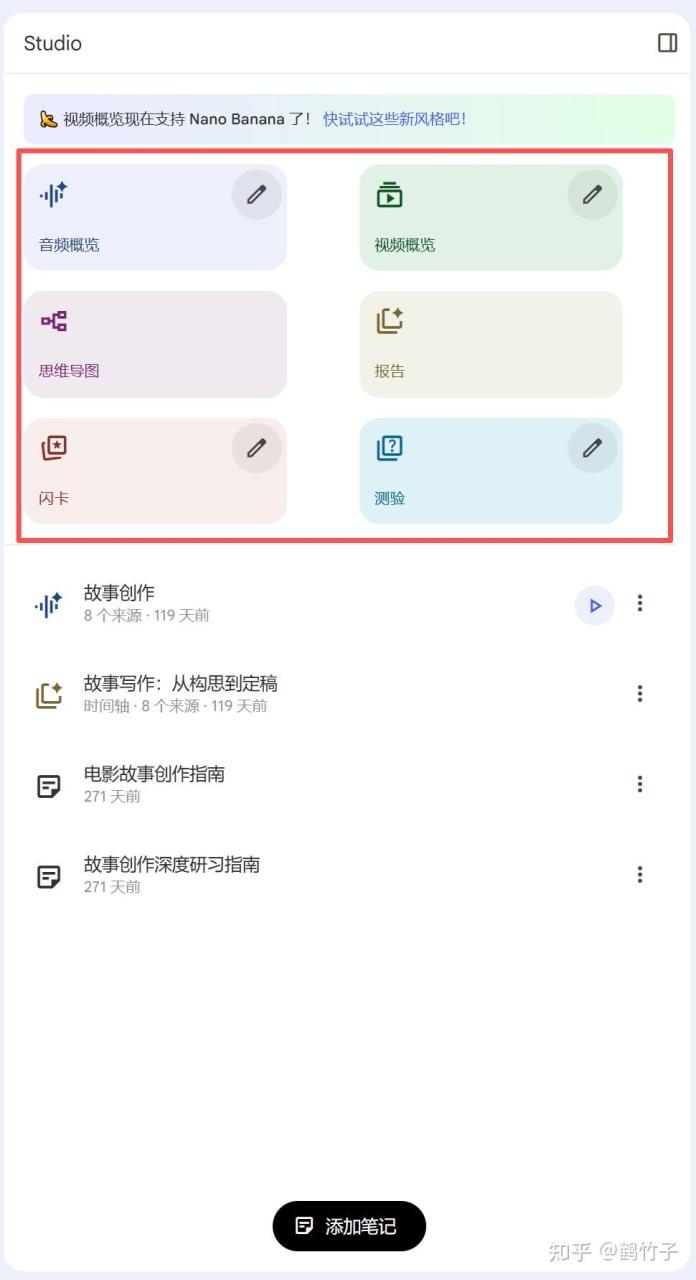
Task: Play the 故事创作 audio overview
Action: point(594,605)
